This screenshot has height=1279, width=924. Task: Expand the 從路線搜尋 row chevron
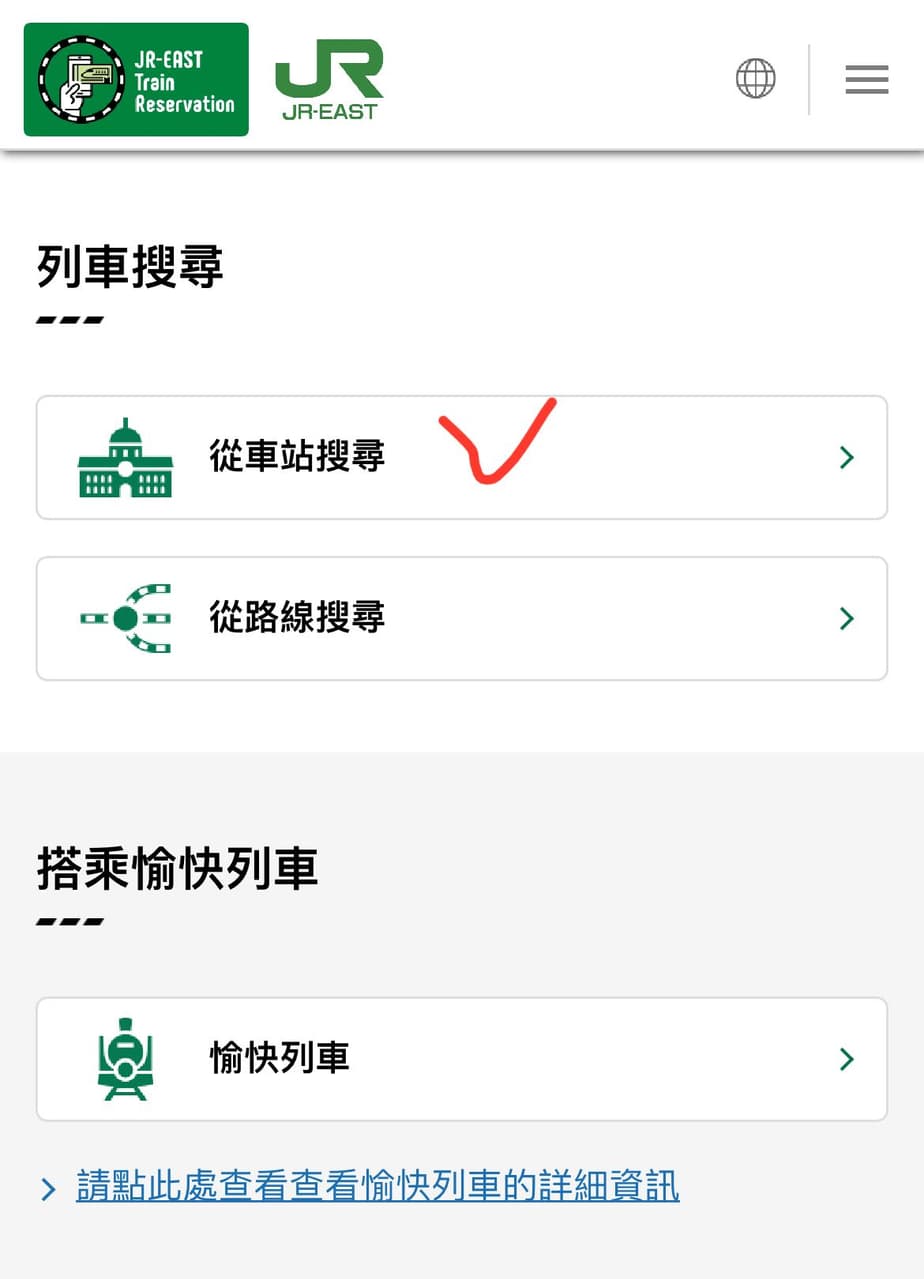(846, 618)
